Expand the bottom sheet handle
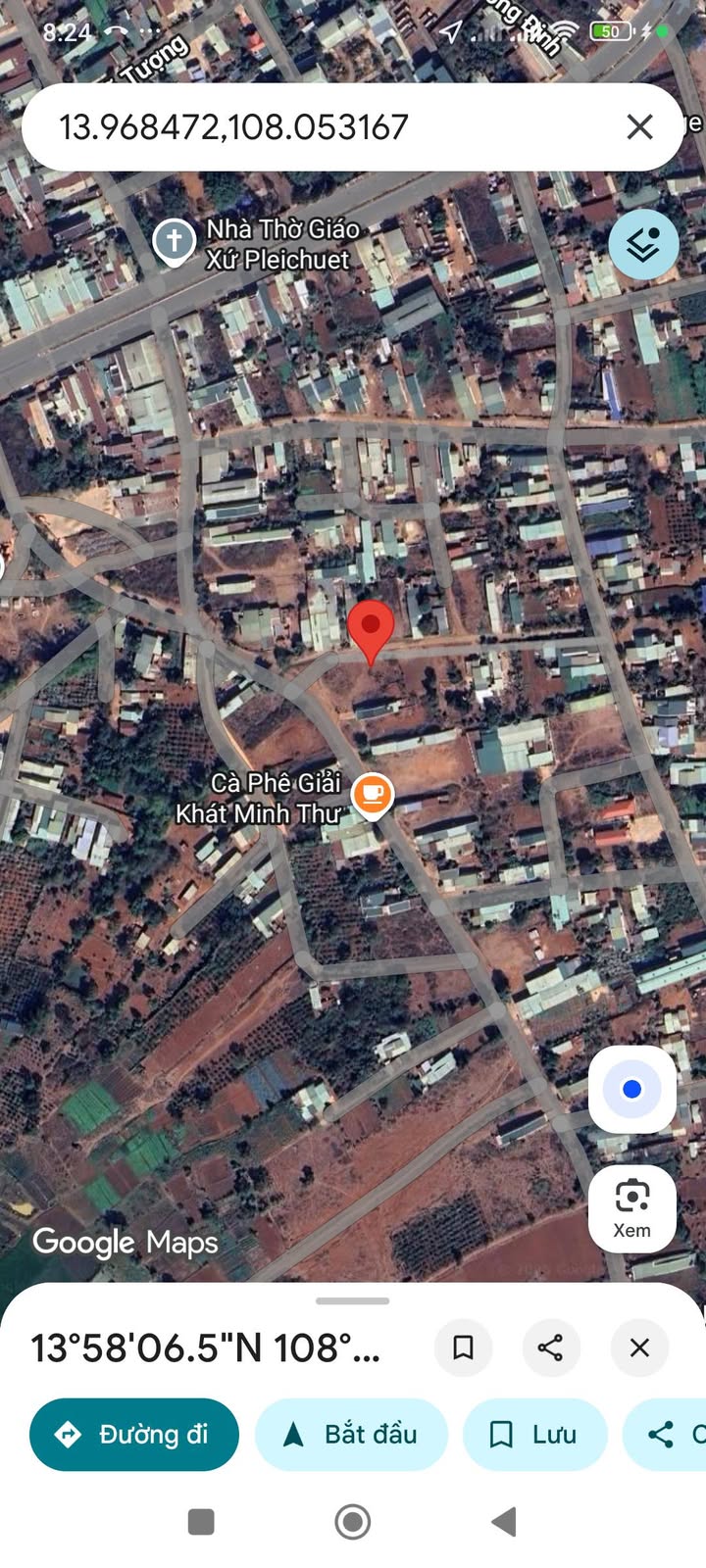 click(353, 1301)
